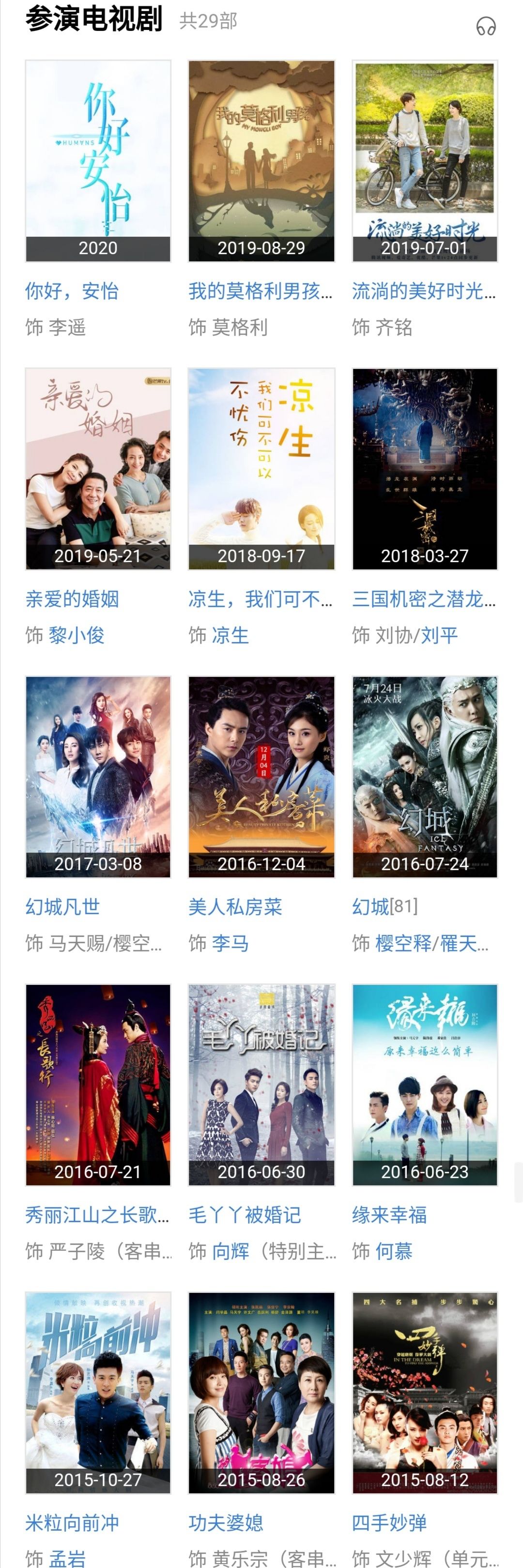Open 我的莫格利男孩 poster from 2019-08-29
Viewport: 523px width, 1568px height.
click(x=261, y=161)
